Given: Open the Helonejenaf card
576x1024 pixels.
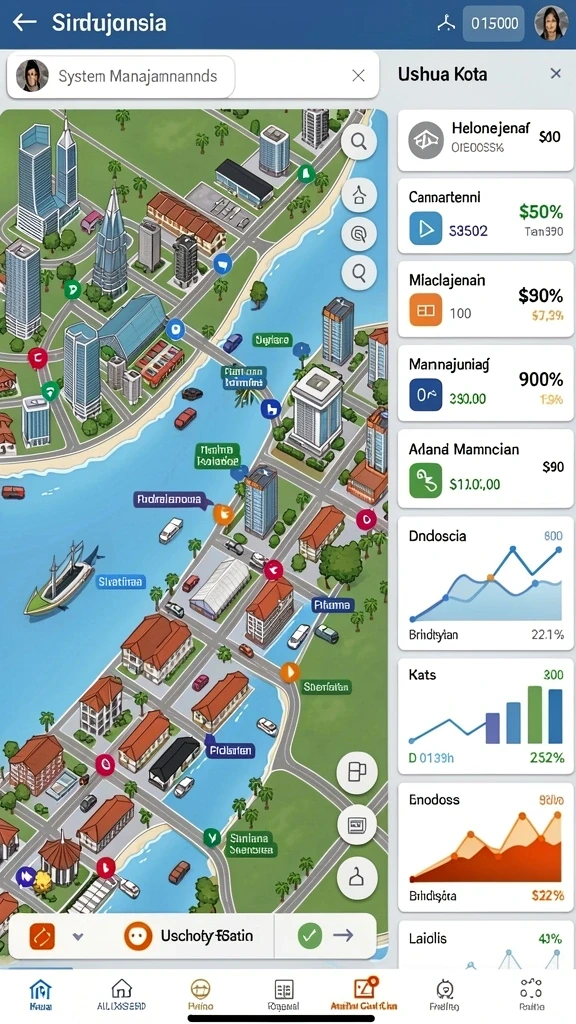Looking at the screenshot, I should coord(485,140).
